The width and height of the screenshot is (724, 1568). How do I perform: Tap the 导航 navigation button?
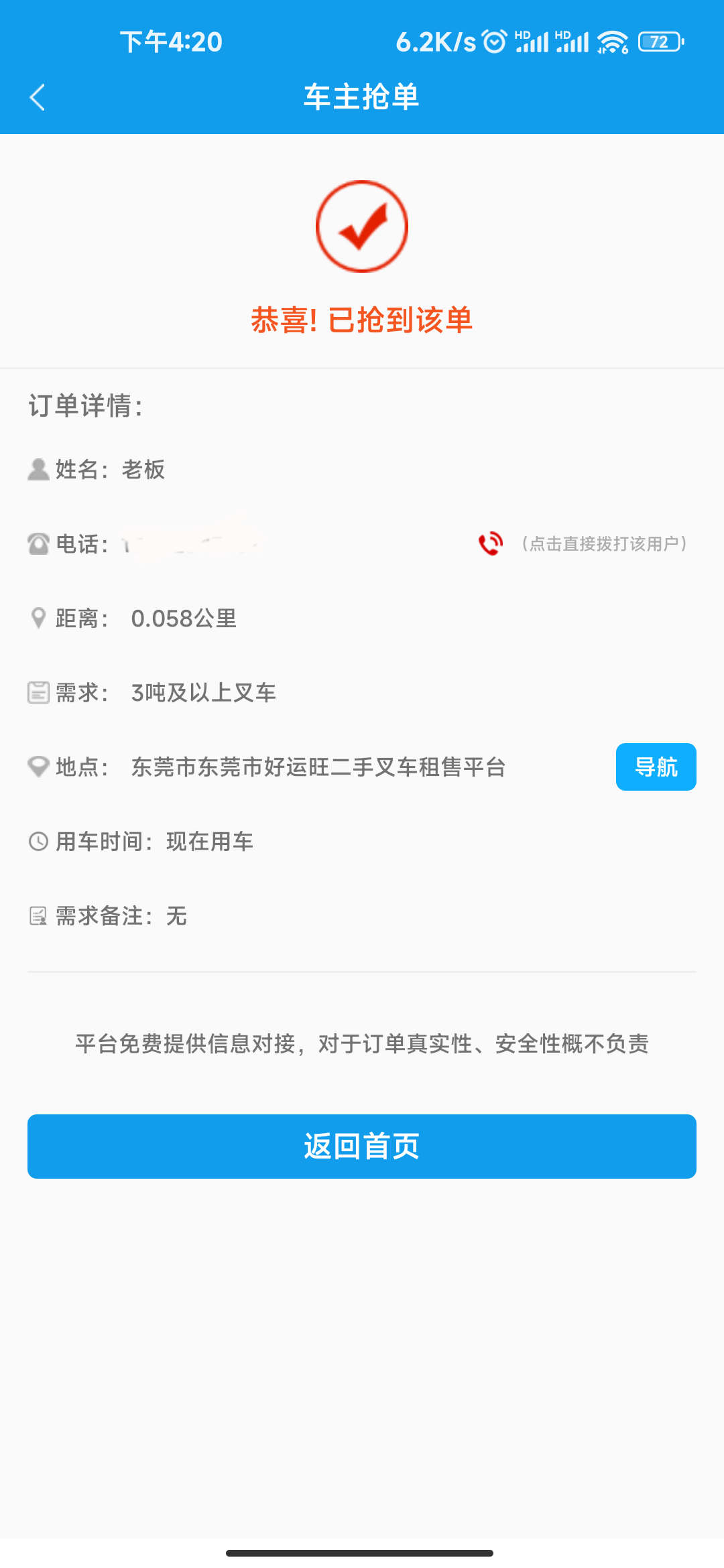click(x=656, y=767)
